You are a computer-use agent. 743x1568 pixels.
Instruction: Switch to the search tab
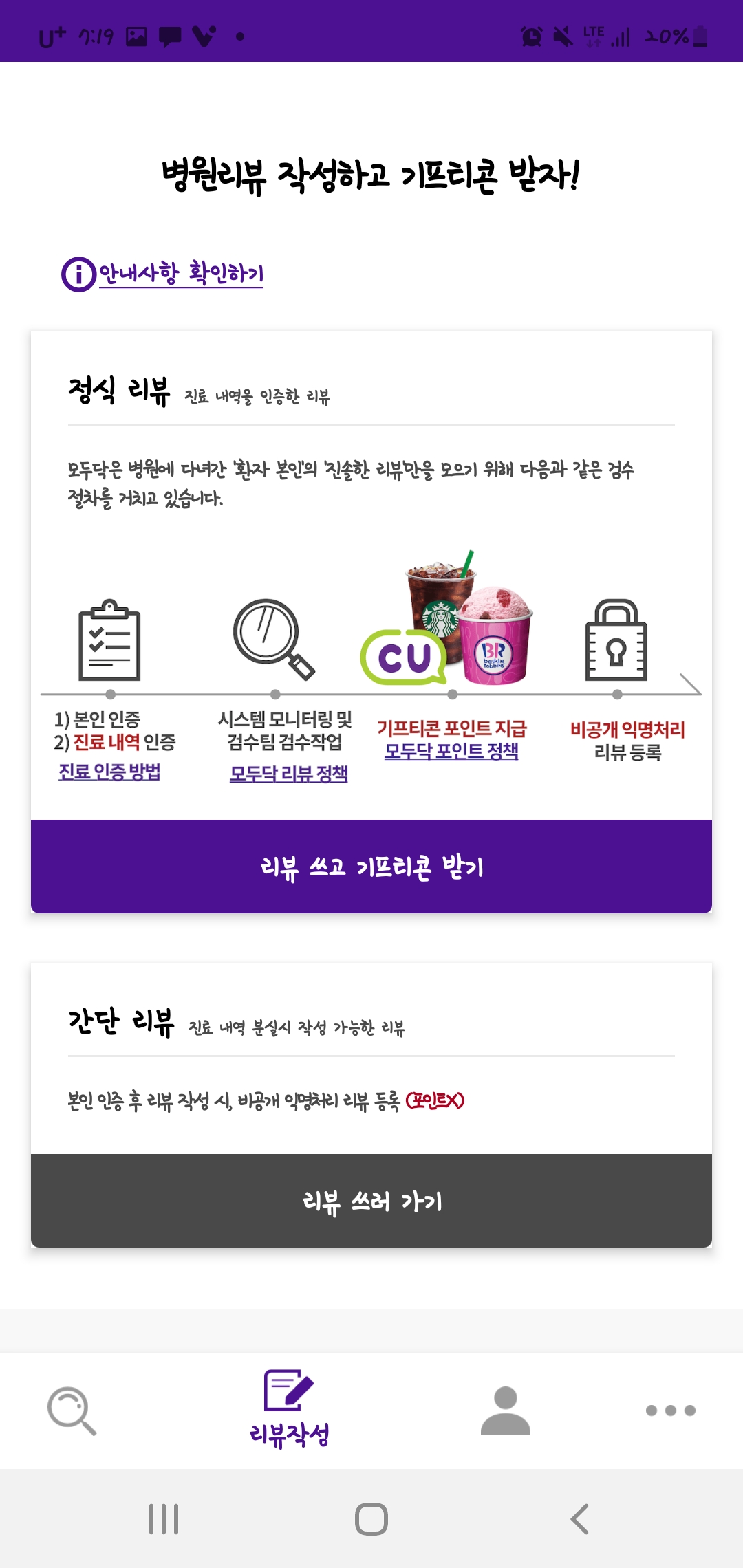72,1411
